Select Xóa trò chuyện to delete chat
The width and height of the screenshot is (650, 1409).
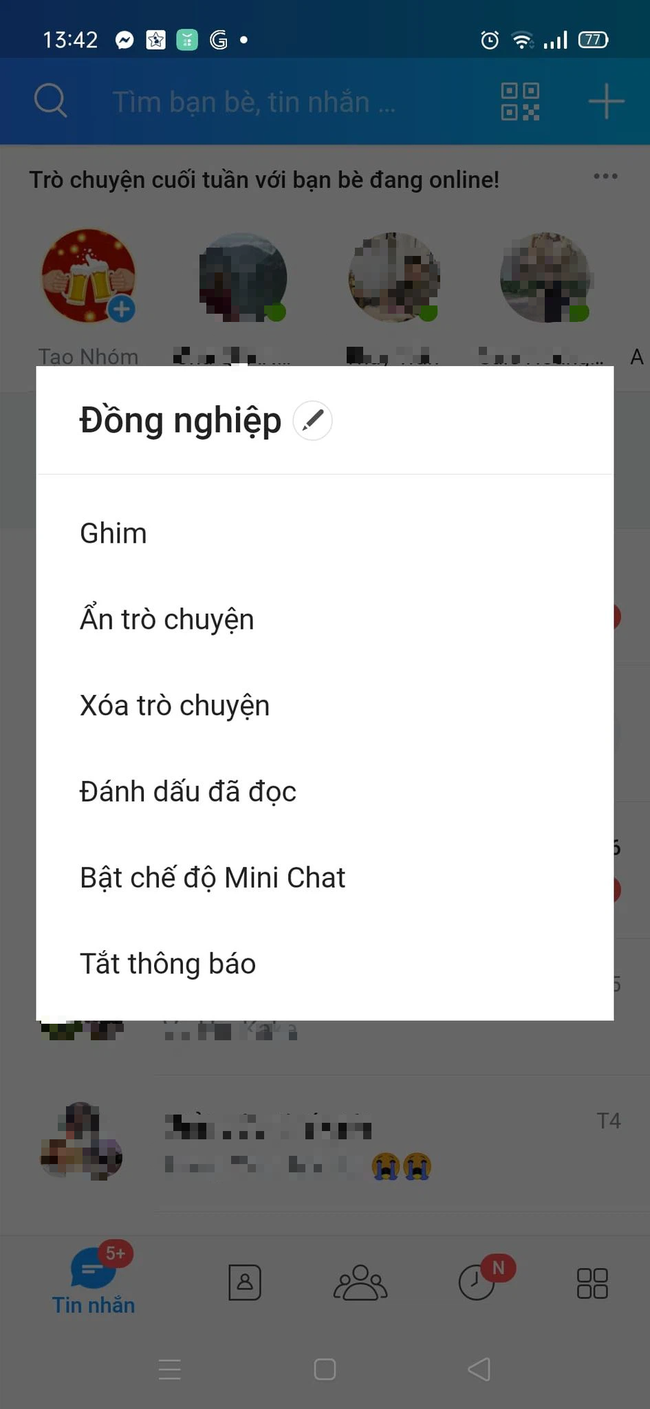pos(175,705)
